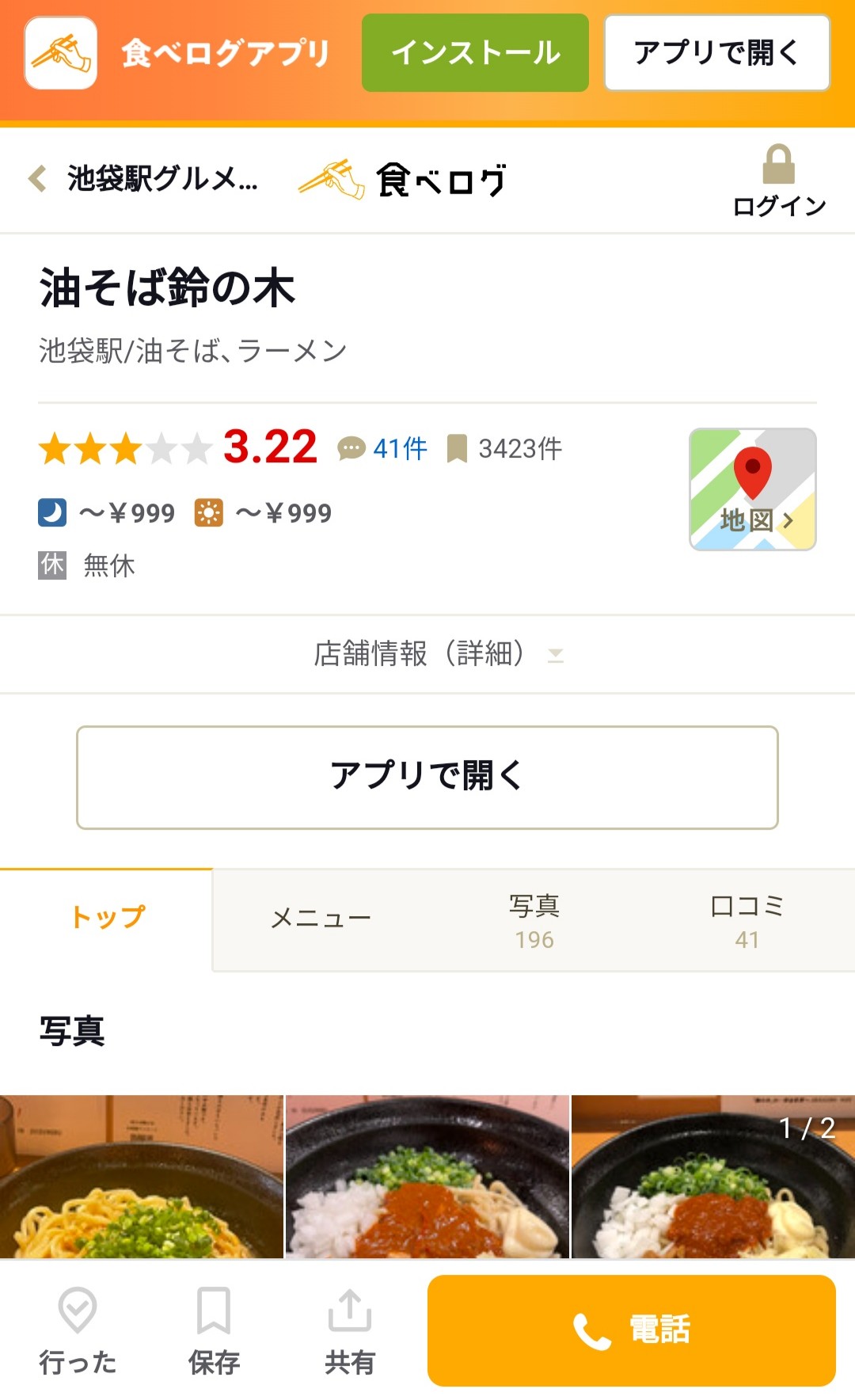Switch to the メニュー tab
Image resolution: width=855 pixels, height=1400 pixels.
[321, 919]
